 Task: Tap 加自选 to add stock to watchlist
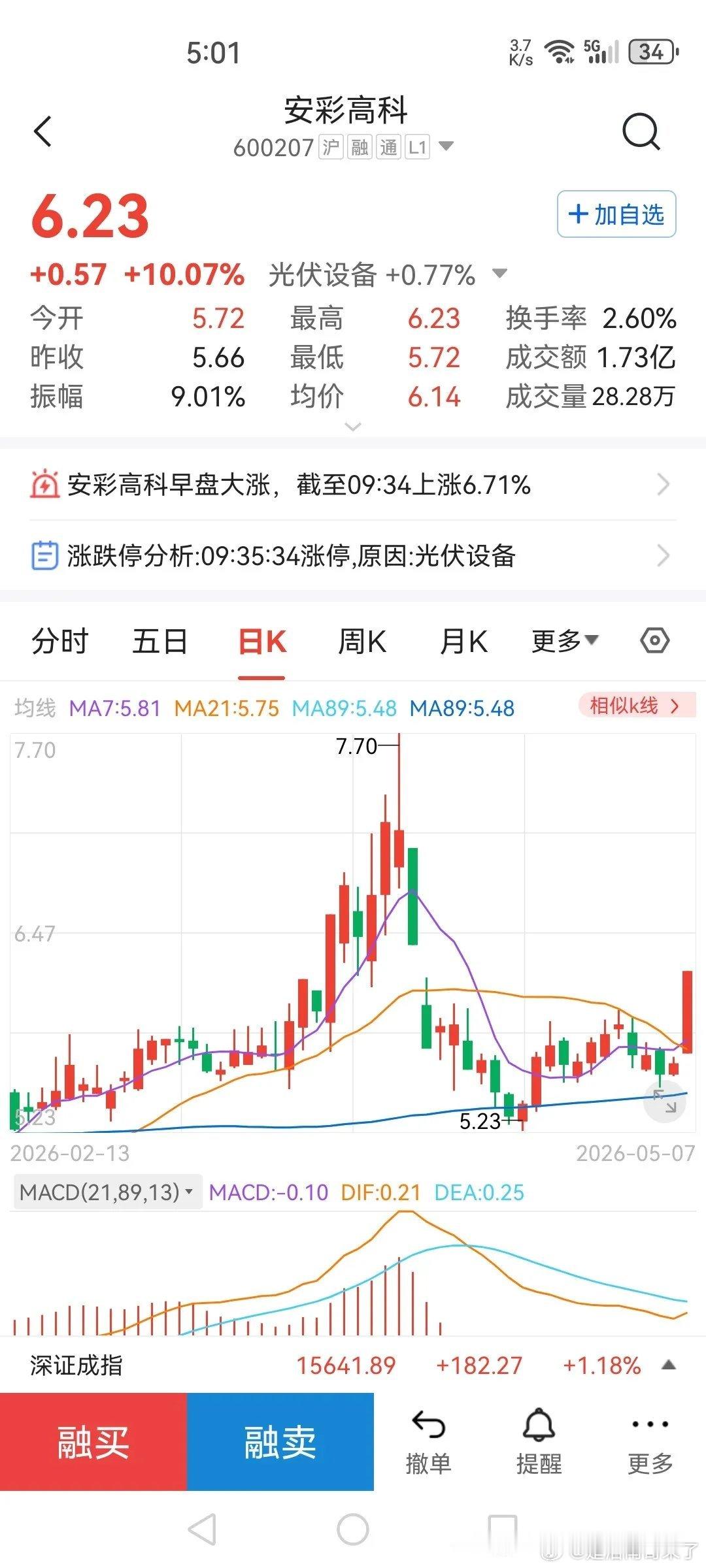click(616, 214)
